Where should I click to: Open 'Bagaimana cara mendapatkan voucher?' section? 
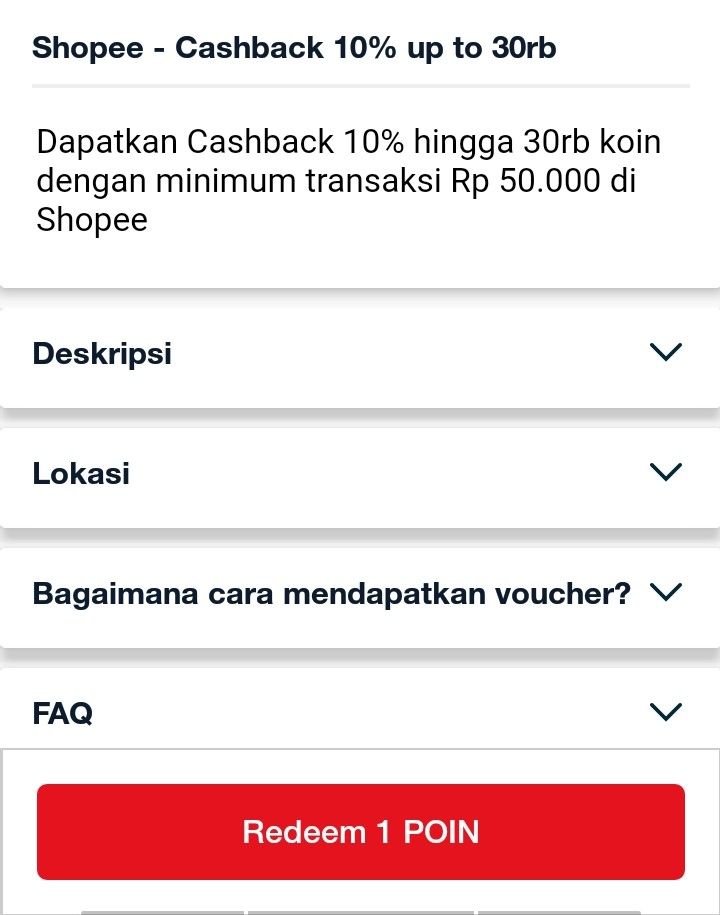click(360, 592)
